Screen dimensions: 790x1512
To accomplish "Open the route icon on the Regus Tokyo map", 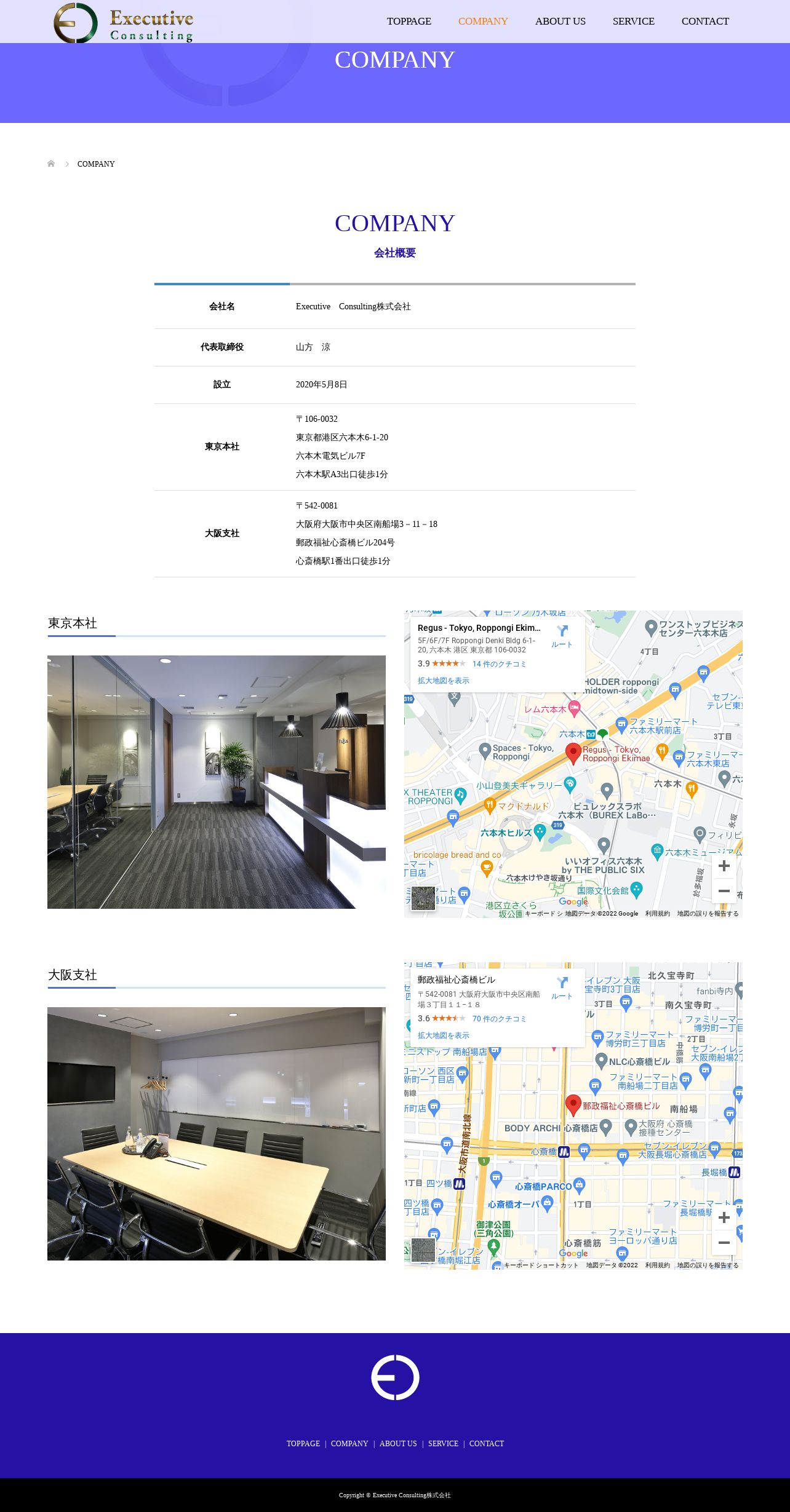I will 562,636.
